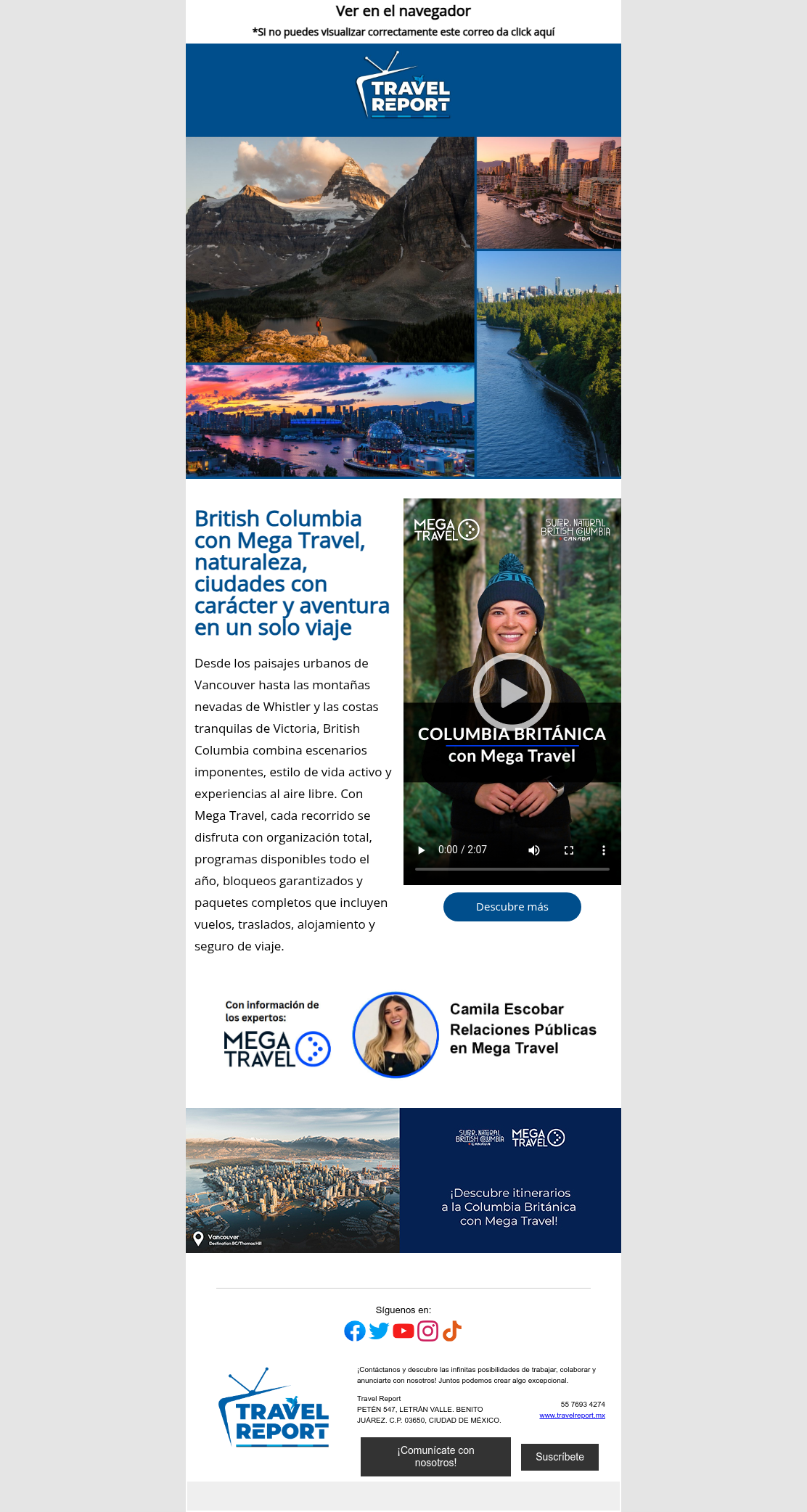Tap the Descubre más button
807x1512 pixels.
click(512, 907)
